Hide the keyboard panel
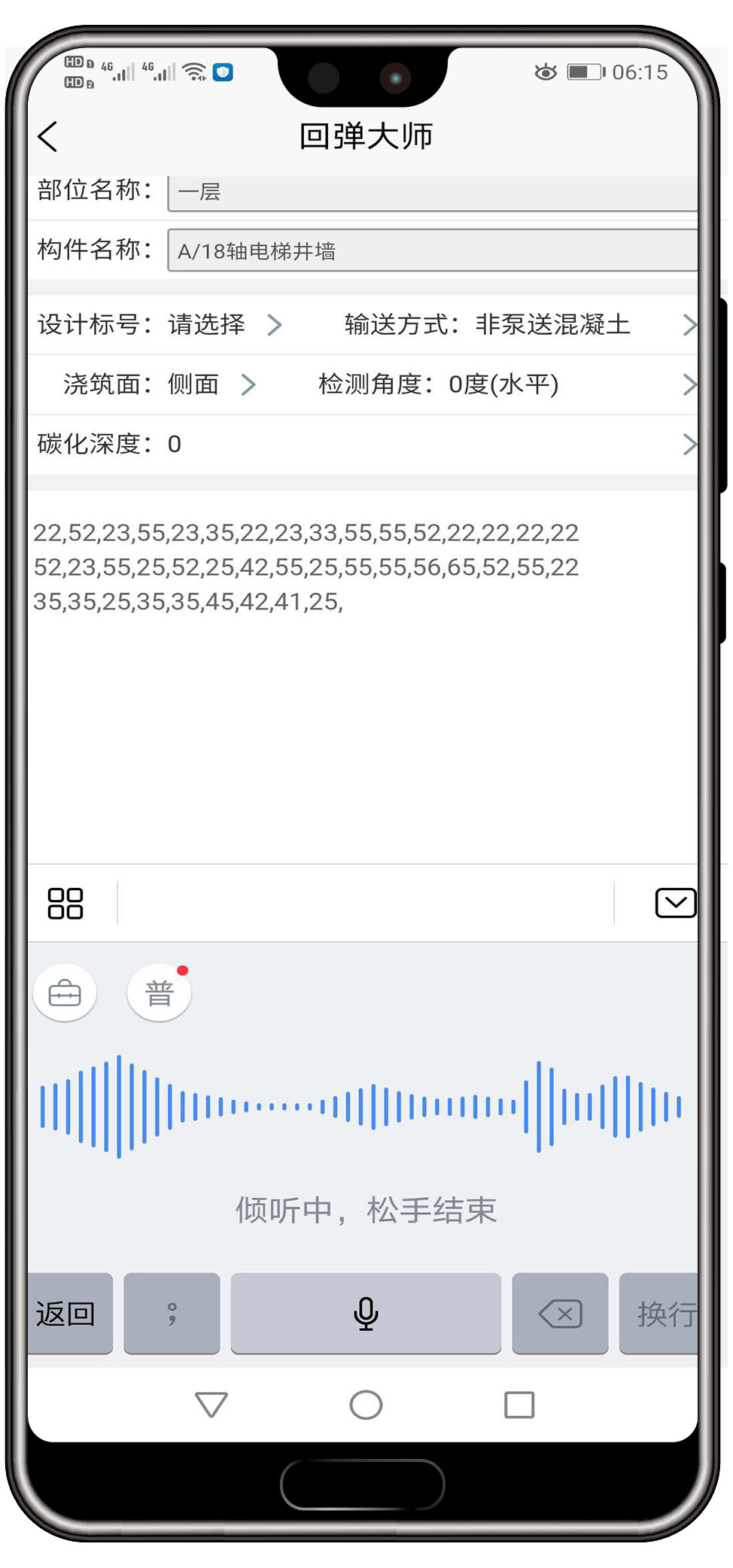This screenshot has height=1568, width=733. [x=674, y=903]
